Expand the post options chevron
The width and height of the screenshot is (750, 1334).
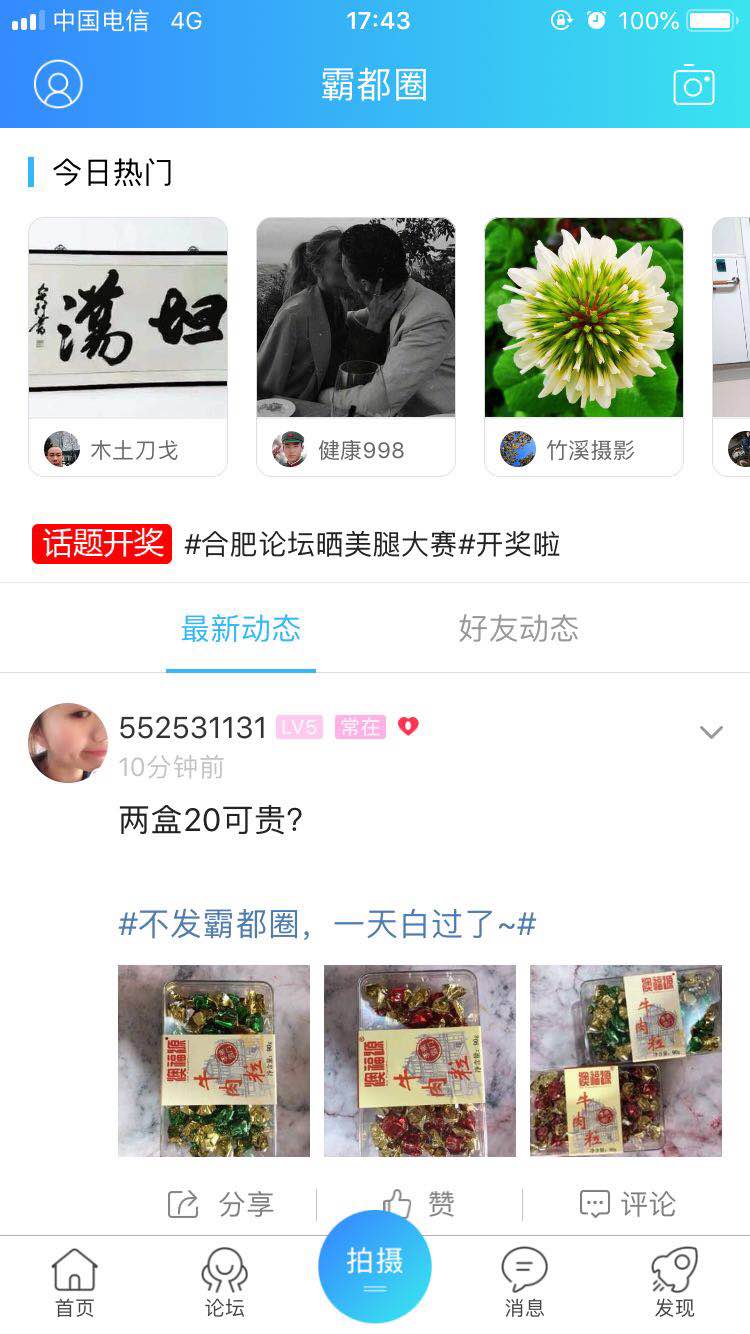click(712, 730)
